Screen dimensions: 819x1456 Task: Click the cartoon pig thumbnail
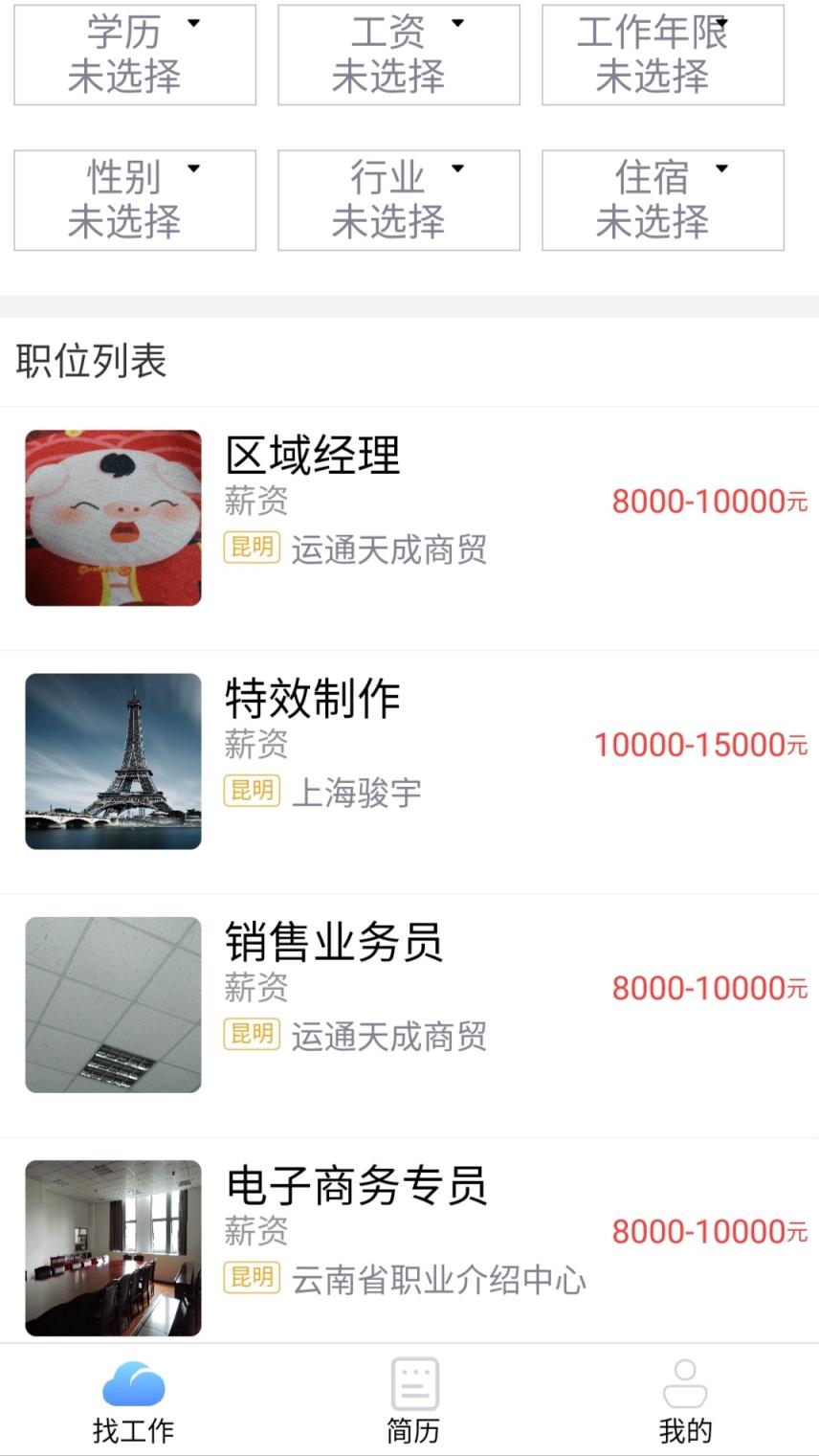point(112,518)
